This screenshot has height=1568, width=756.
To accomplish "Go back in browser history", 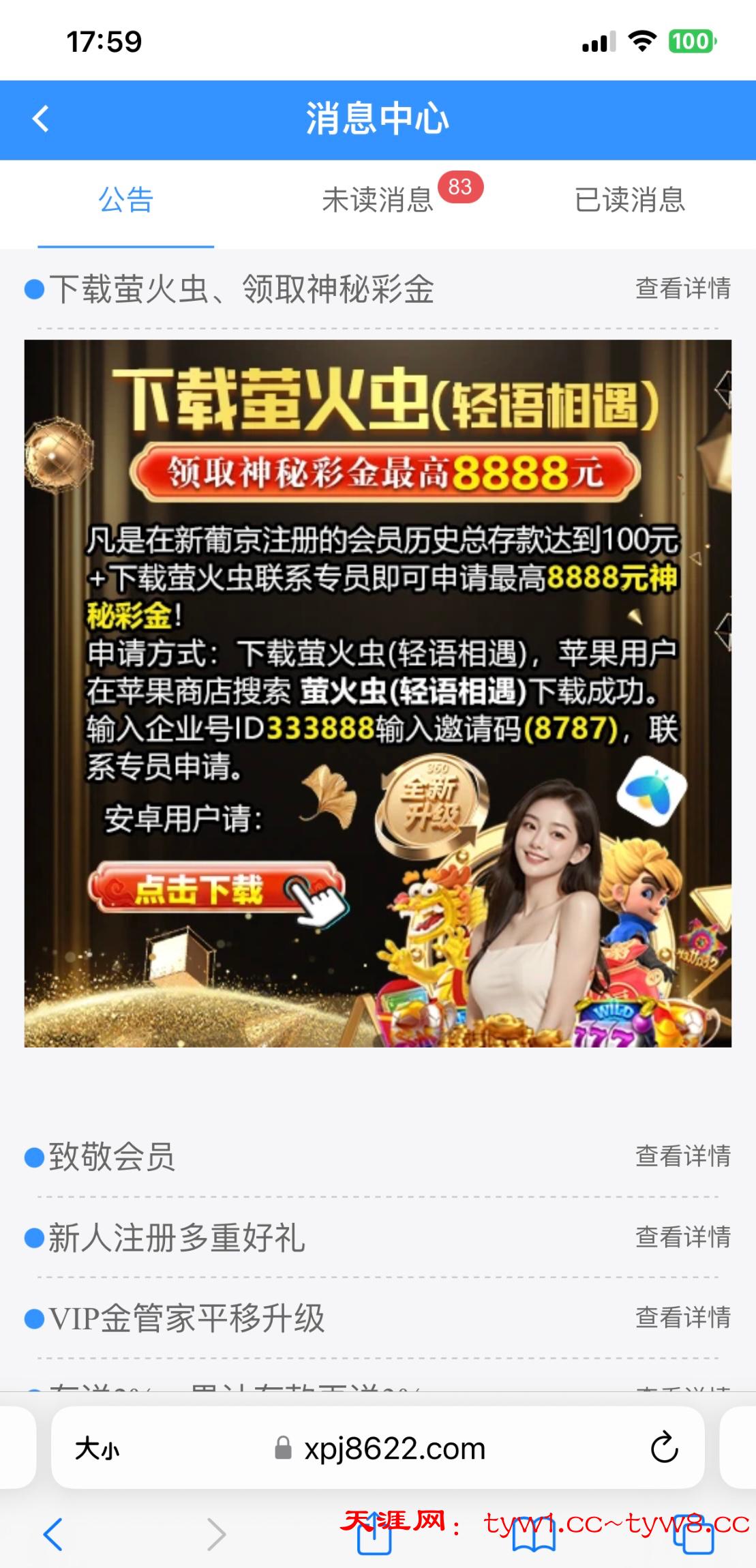I will [52, 1535].
